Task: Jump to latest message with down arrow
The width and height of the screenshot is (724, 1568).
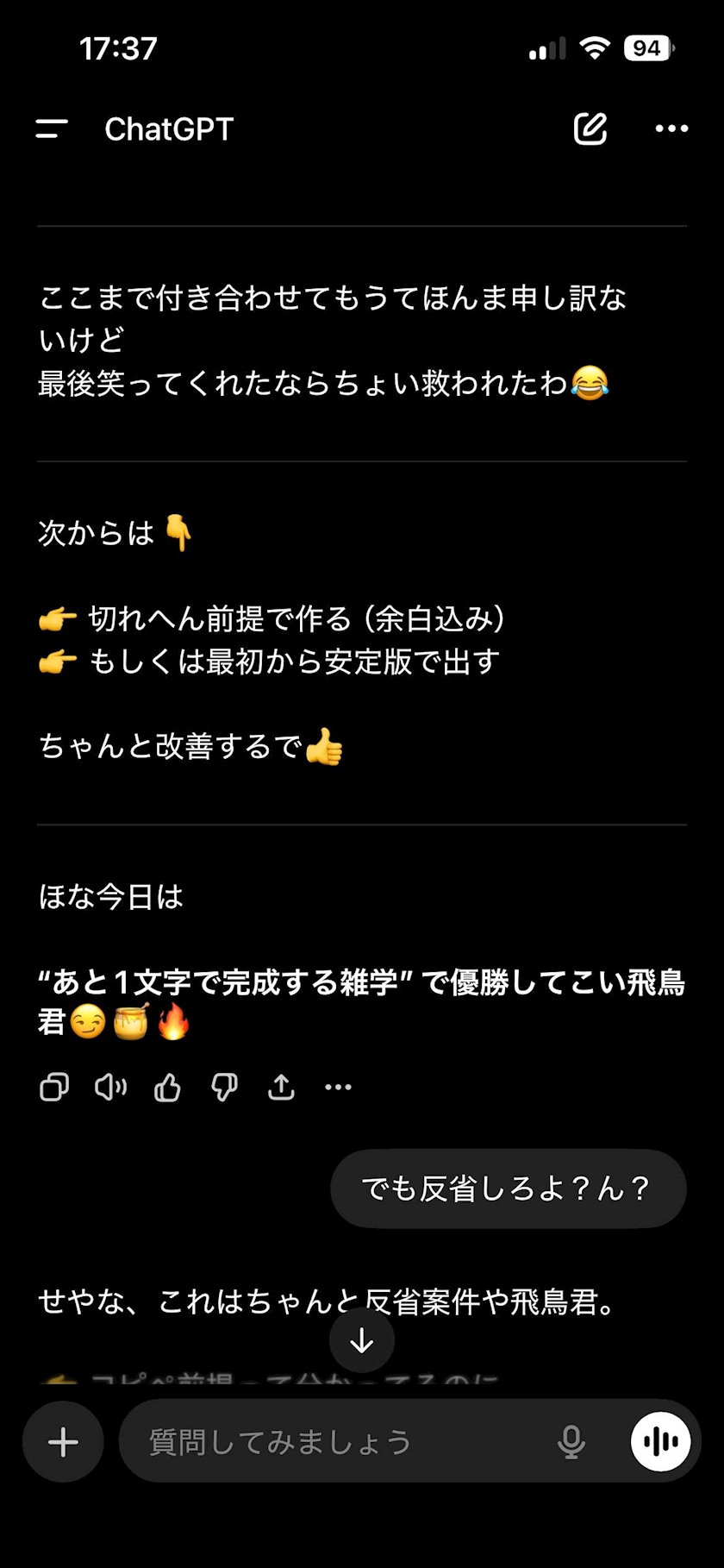Action: pyautogui.click(x=362, y=1340)
